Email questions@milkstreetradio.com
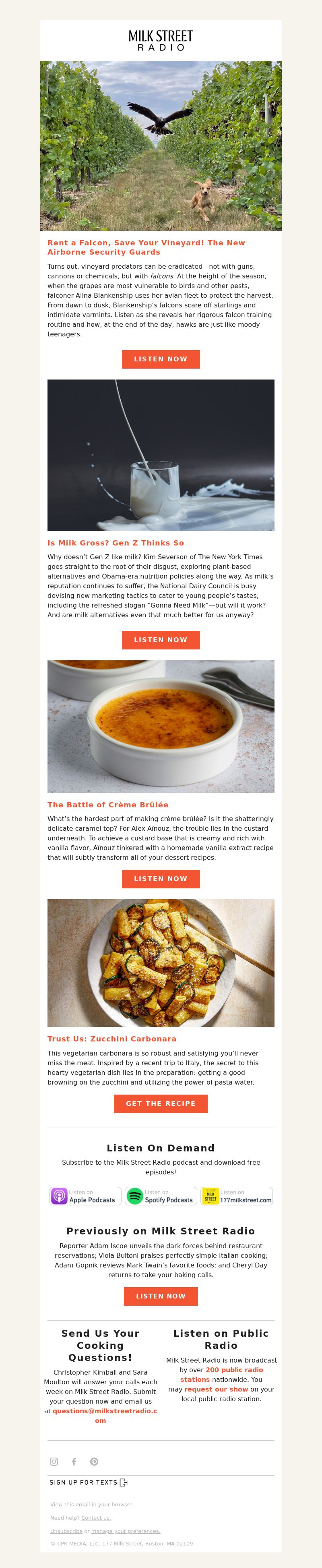Image resolution: width=322 pixels, height=1568 pixels. pos(104,1410)
